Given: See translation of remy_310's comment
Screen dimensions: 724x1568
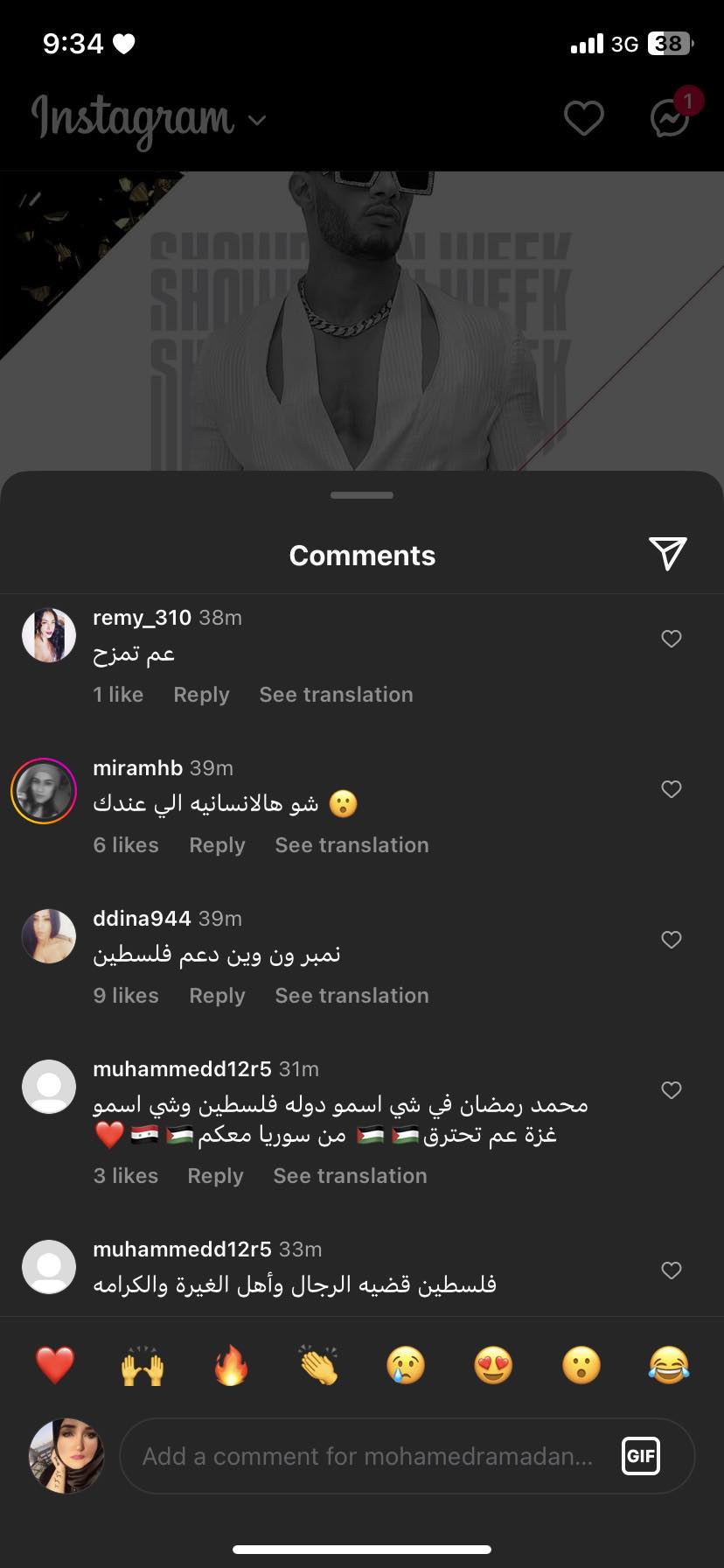Looking at the screenshot, I should pyautogui.click(x=336, y=695).
